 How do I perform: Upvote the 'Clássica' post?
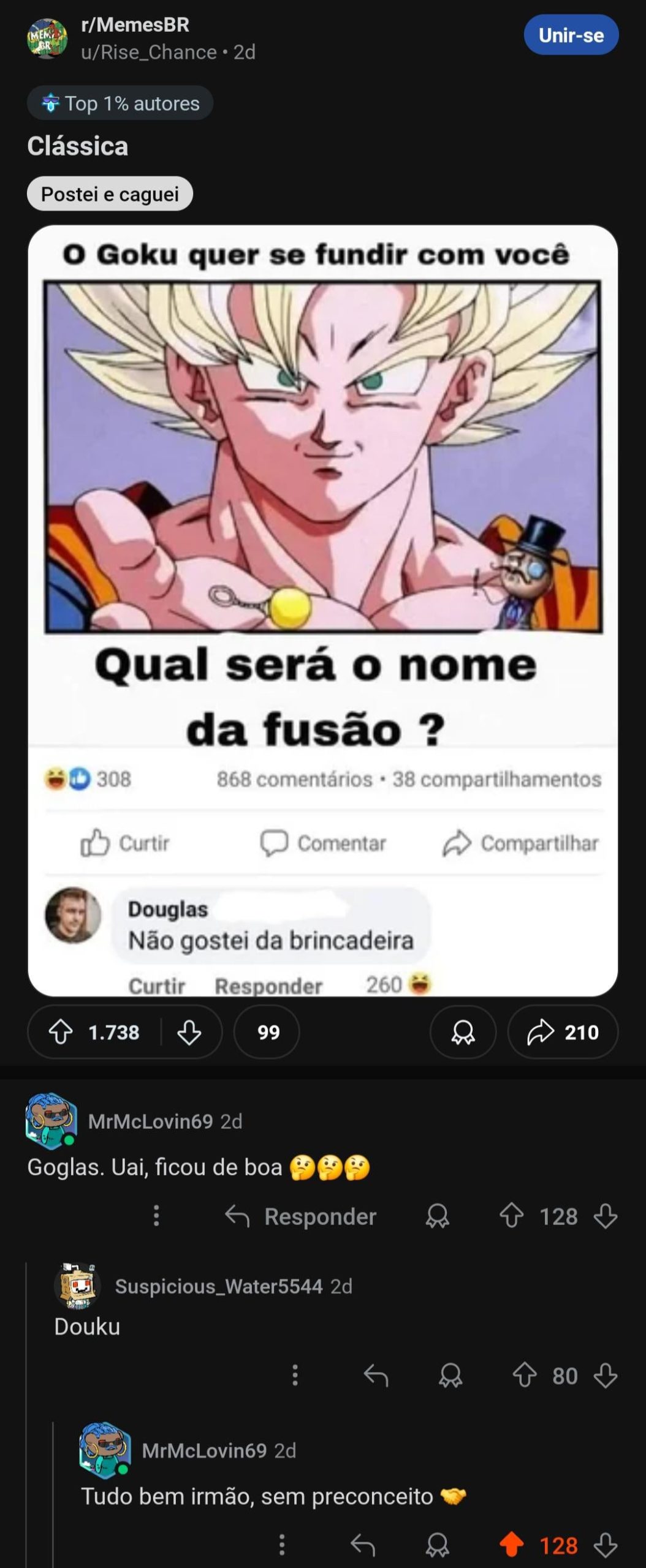[x=60, y=1032]
